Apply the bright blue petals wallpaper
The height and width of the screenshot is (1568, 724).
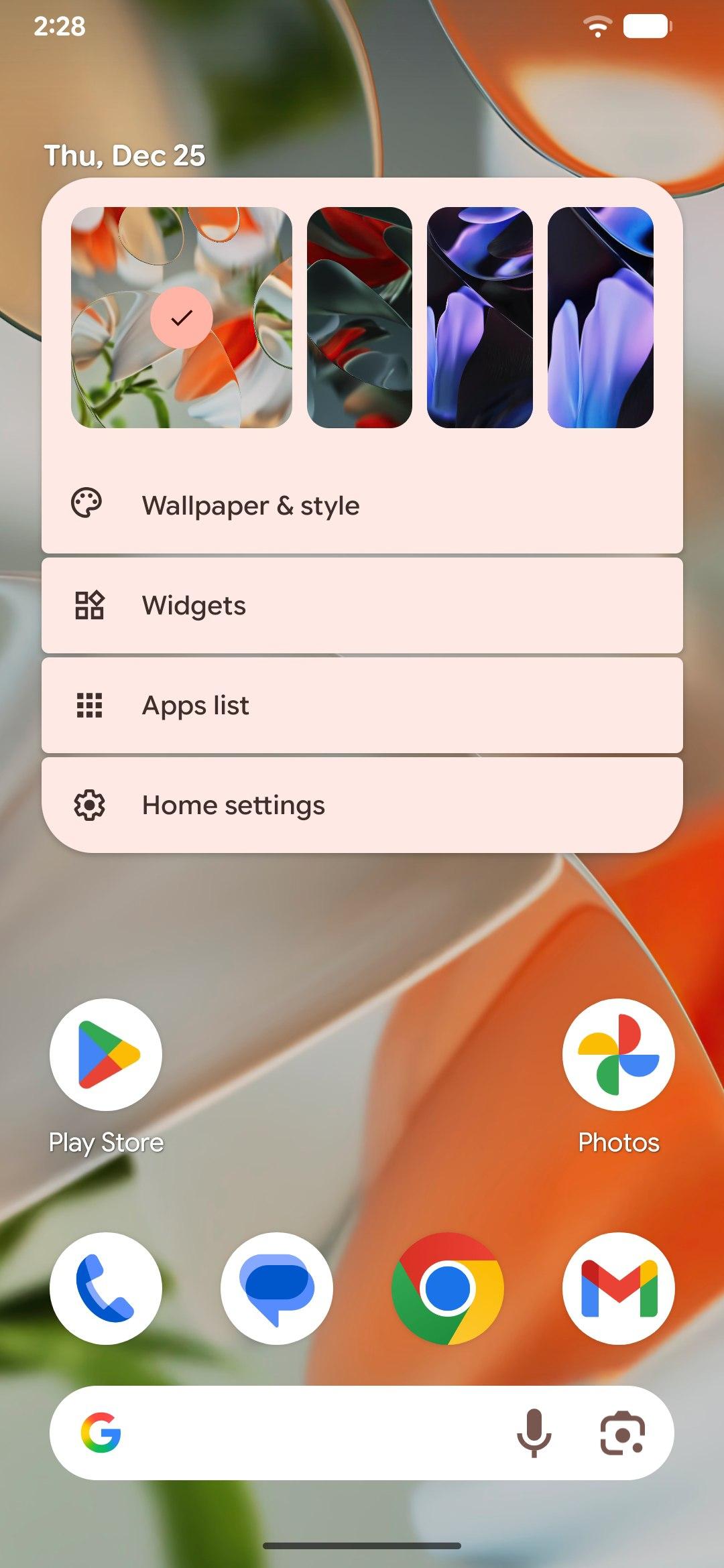(x=600, y=317)
